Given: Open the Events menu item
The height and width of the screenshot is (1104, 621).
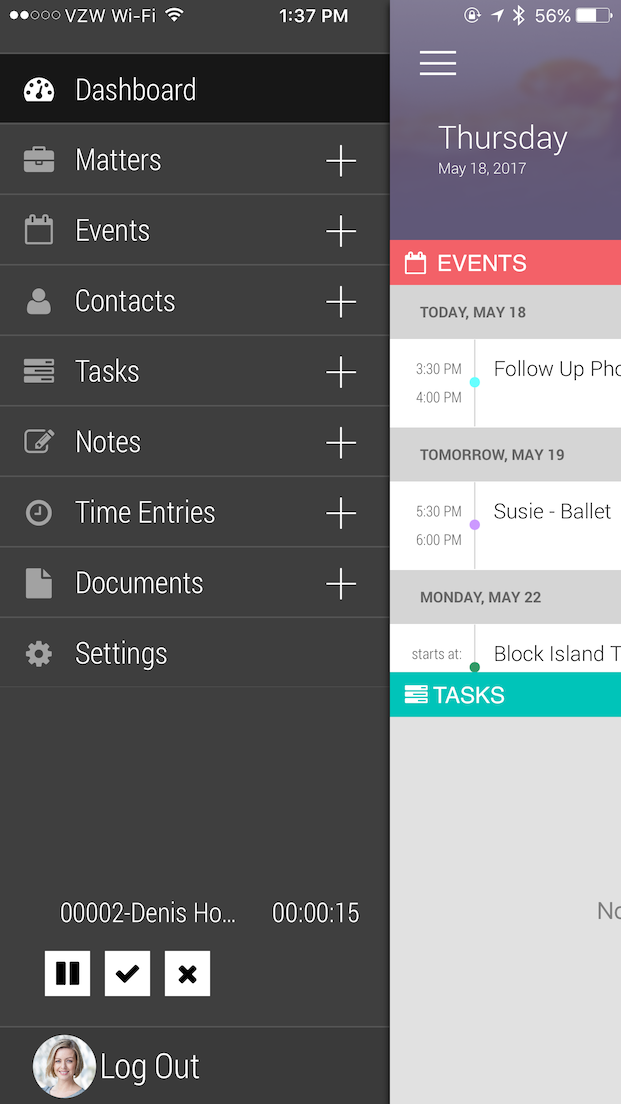Looking at the screenshot, I should coord(194,230).
